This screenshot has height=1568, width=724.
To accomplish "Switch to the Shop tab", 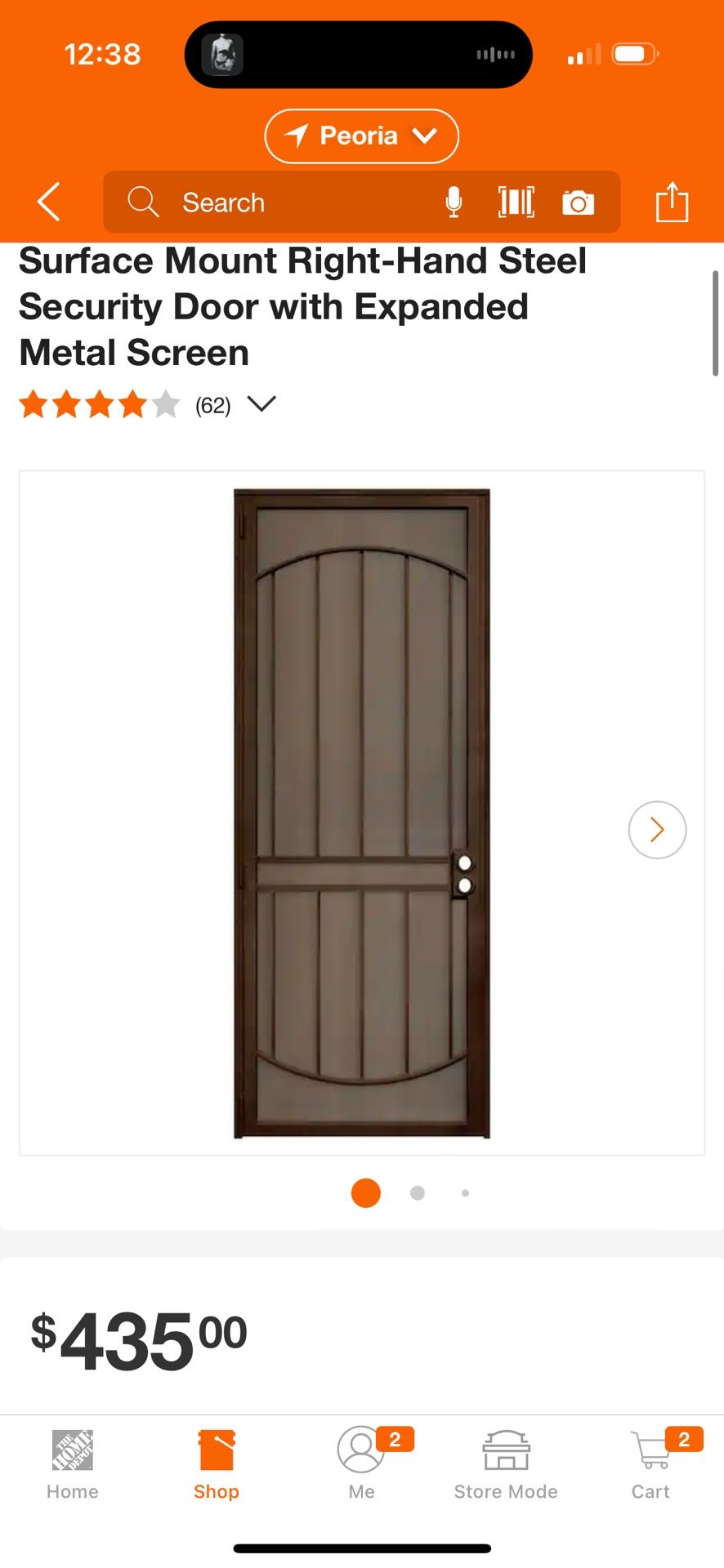I will pos(217,1465).
